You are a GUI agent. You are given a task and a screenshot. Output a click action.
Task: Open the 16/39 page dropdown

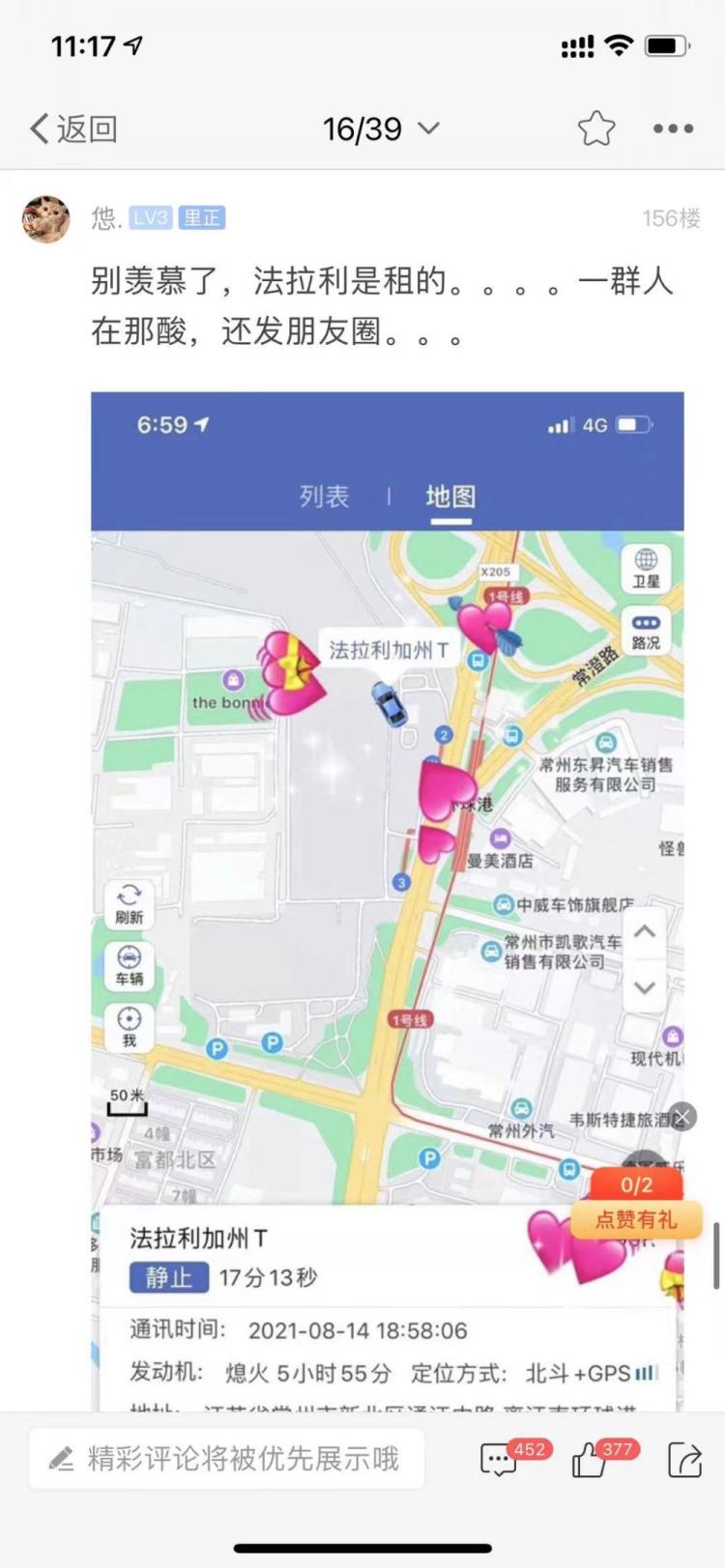[381, 128]
